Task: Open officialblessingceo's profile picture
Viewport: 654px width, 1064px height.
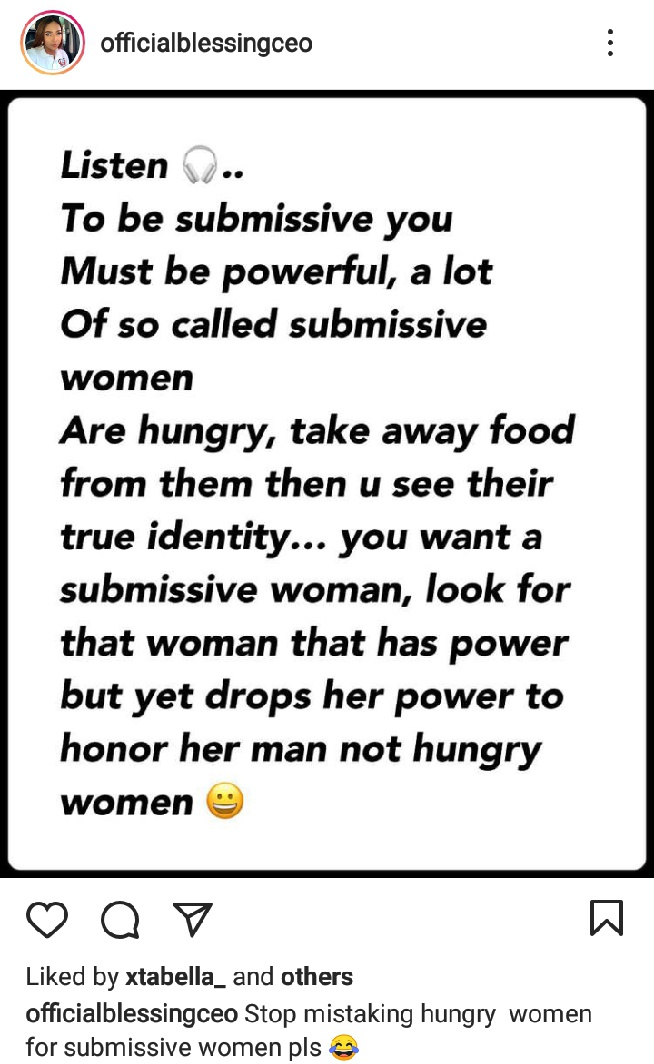Action: click(53, 43)
